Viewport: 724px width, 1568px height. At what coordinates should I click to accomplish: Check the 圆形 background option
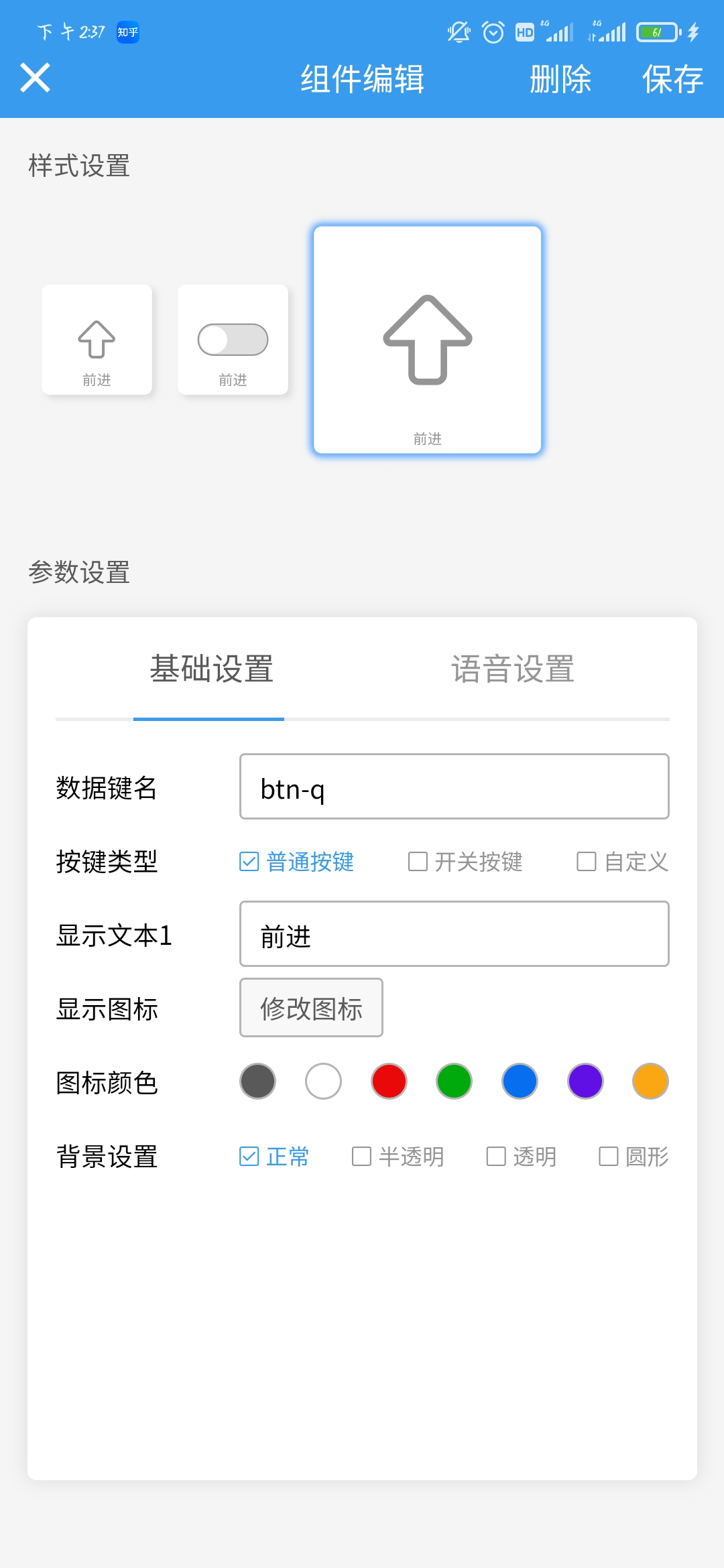click(633, 1157)
